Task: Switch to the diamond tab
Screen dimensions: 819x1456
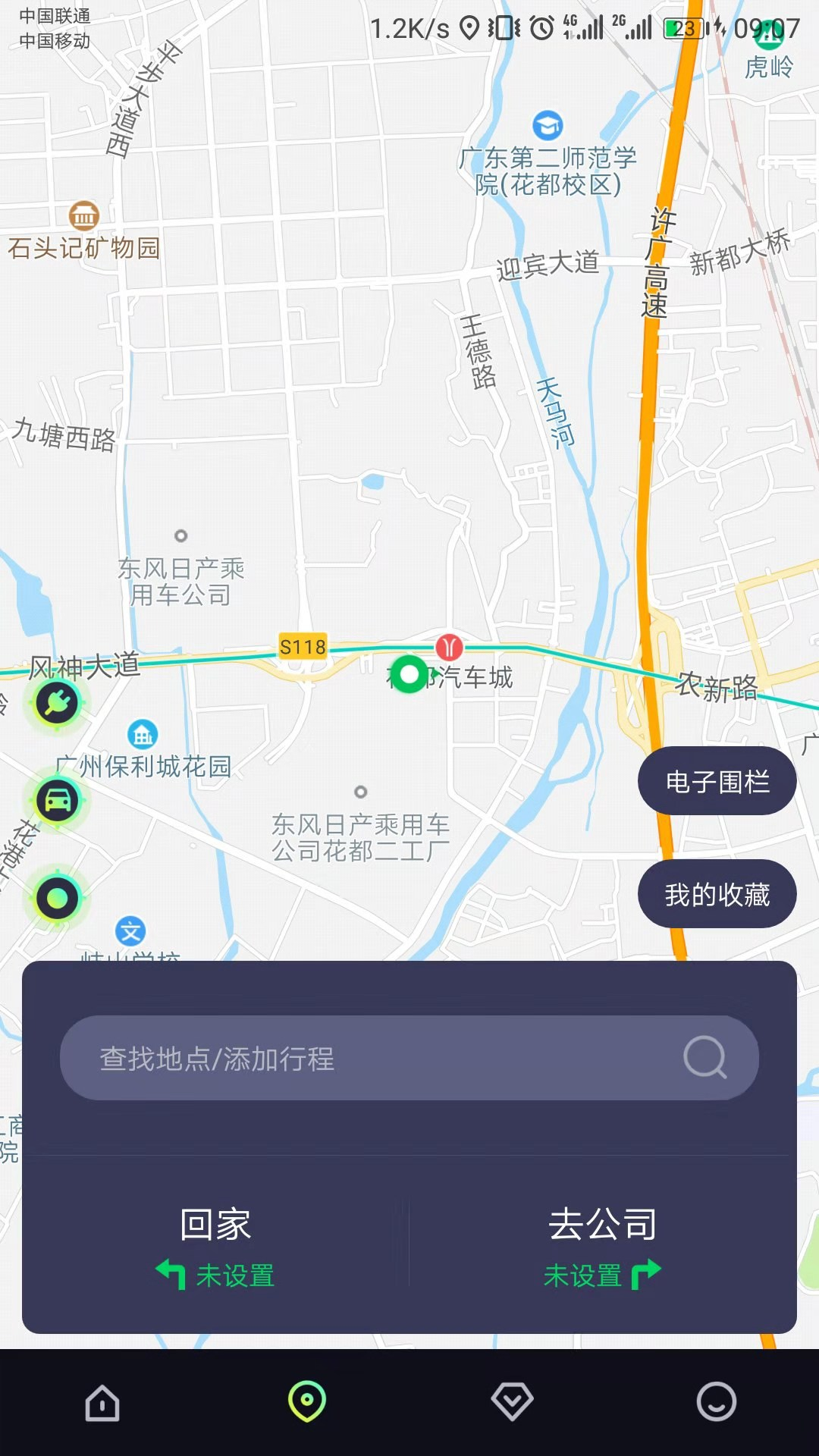Action: click(512, 1401)
